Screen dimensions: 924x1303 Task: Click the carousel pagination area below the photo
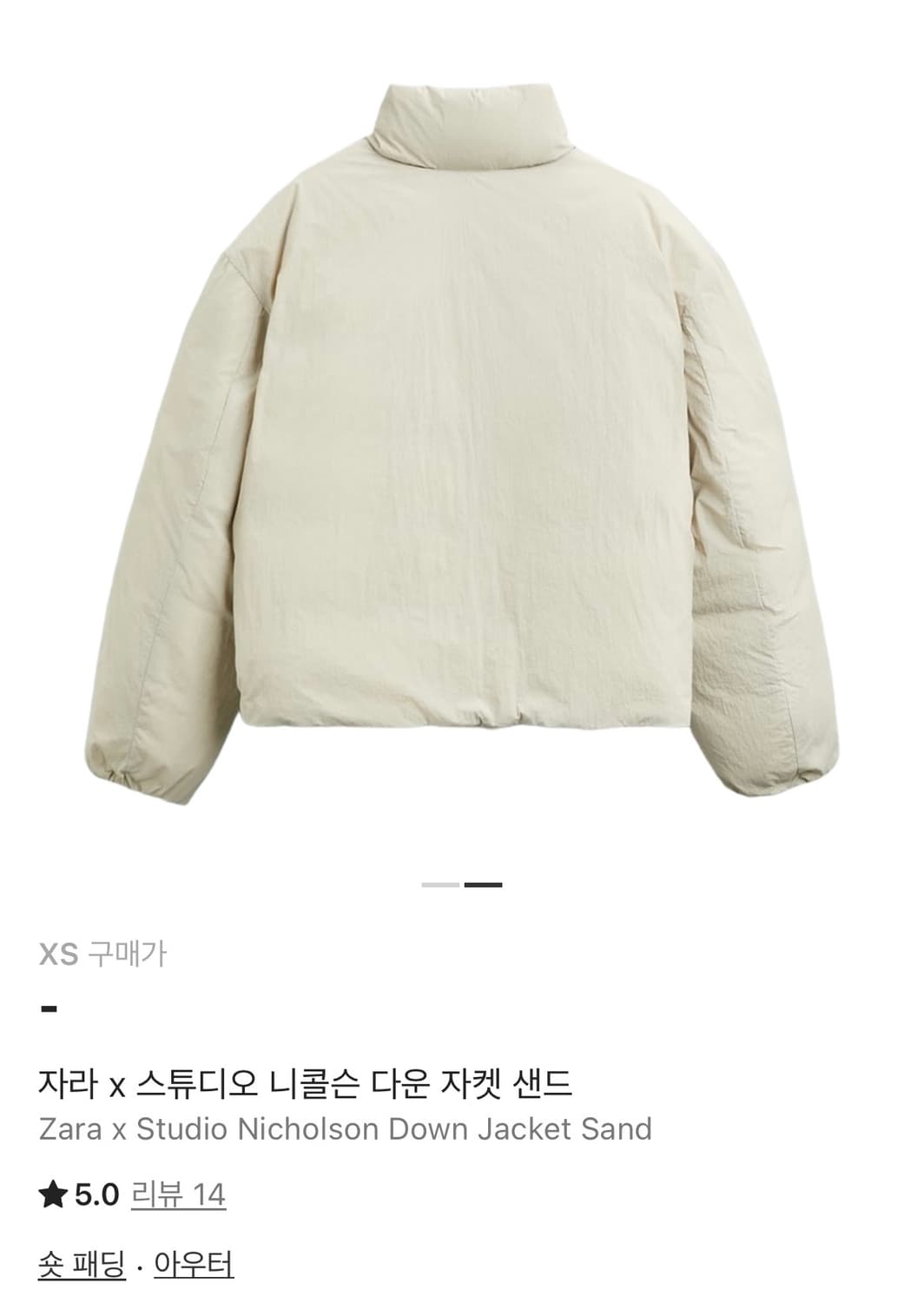460,883
